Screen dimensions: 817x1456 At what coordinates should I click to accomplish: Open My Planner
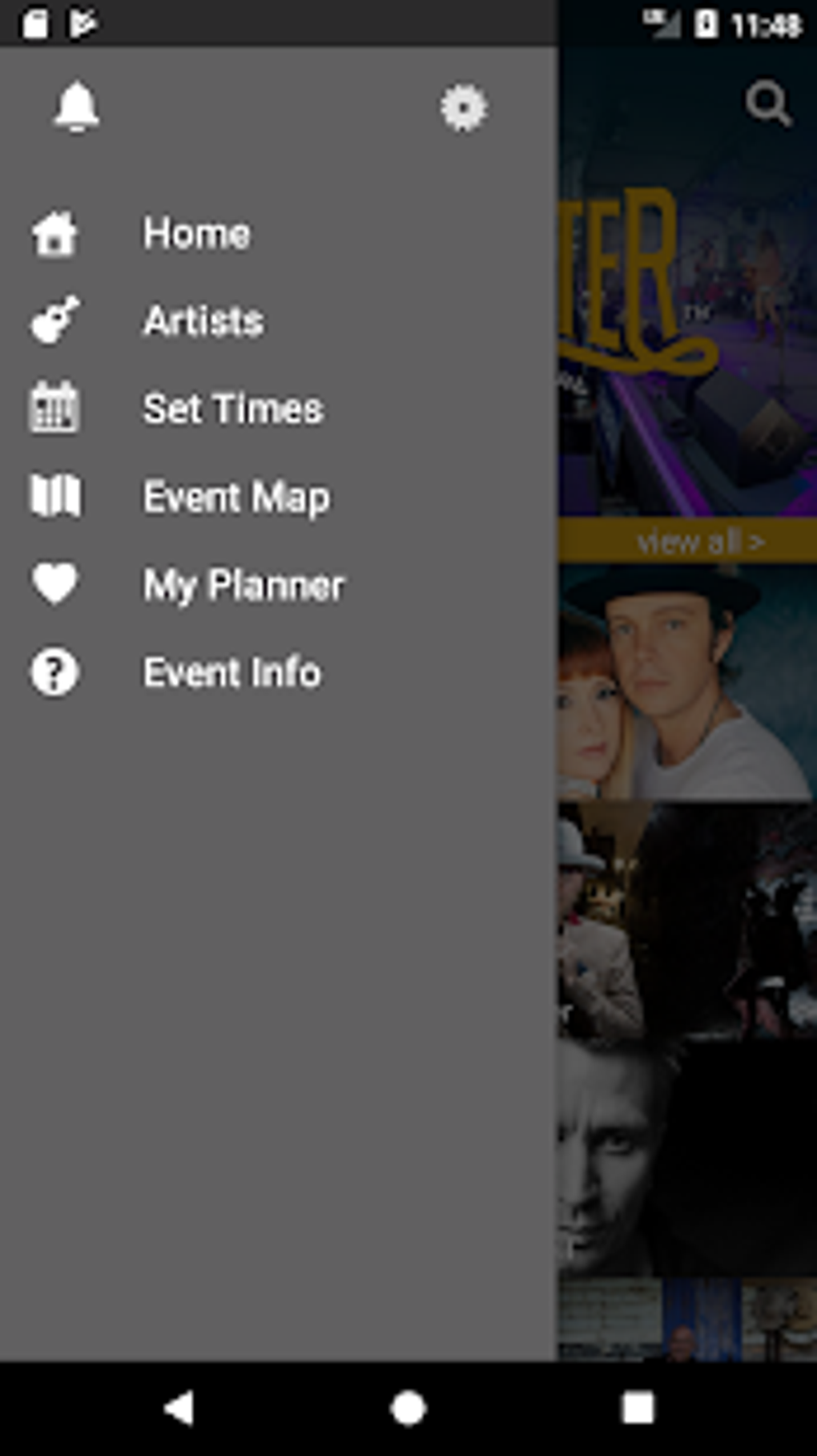click(x=243, y=585)
